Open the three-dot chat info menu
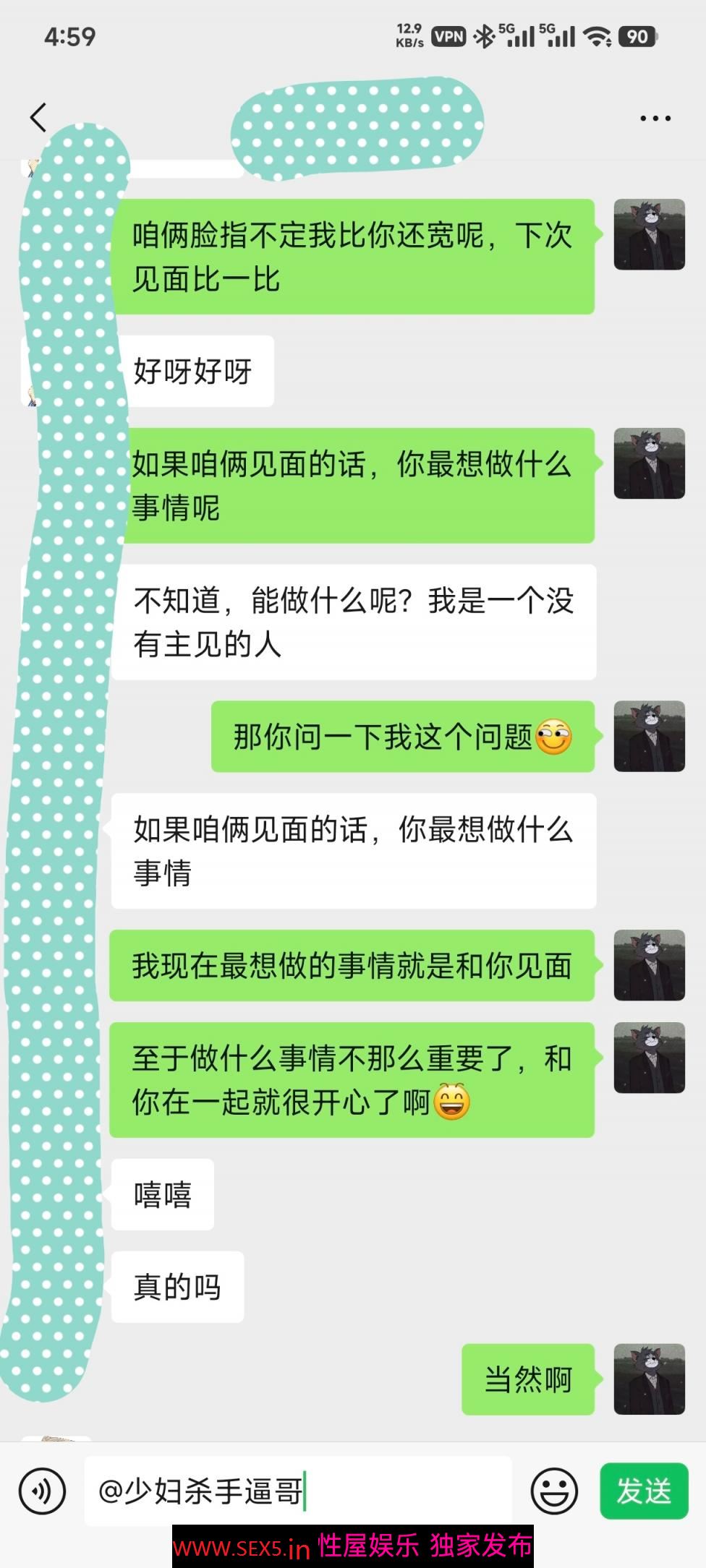Viewport: 706px width, 1568px height. point(655,118)
